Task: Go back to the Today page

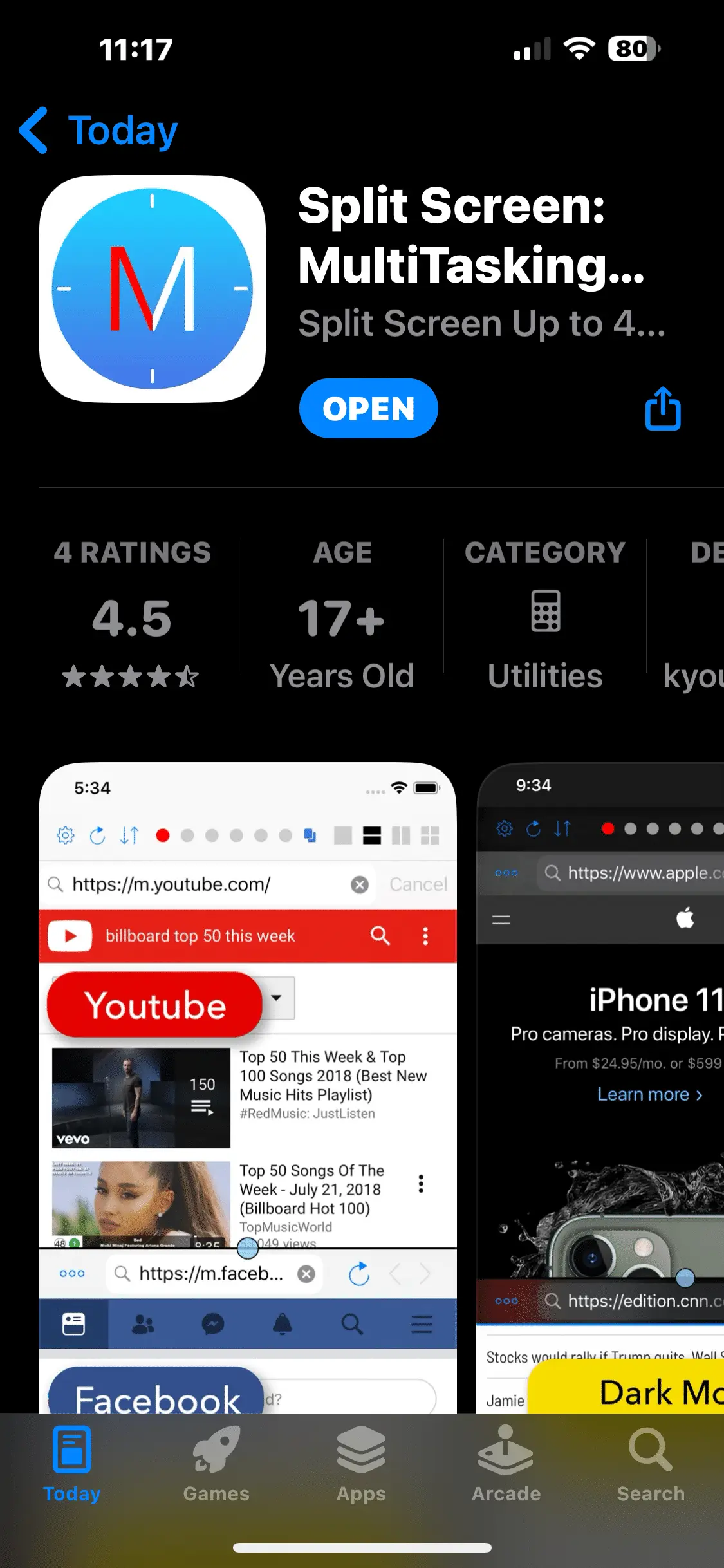Action: (98, 131)
